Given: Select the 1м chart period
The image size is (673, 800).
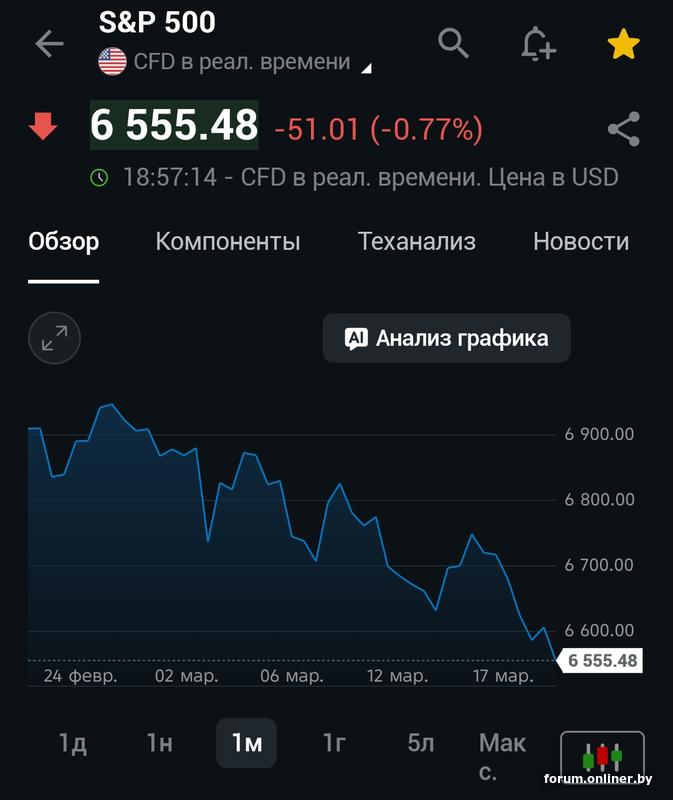Looking at the screenshot, I should (x=246, y=743).
